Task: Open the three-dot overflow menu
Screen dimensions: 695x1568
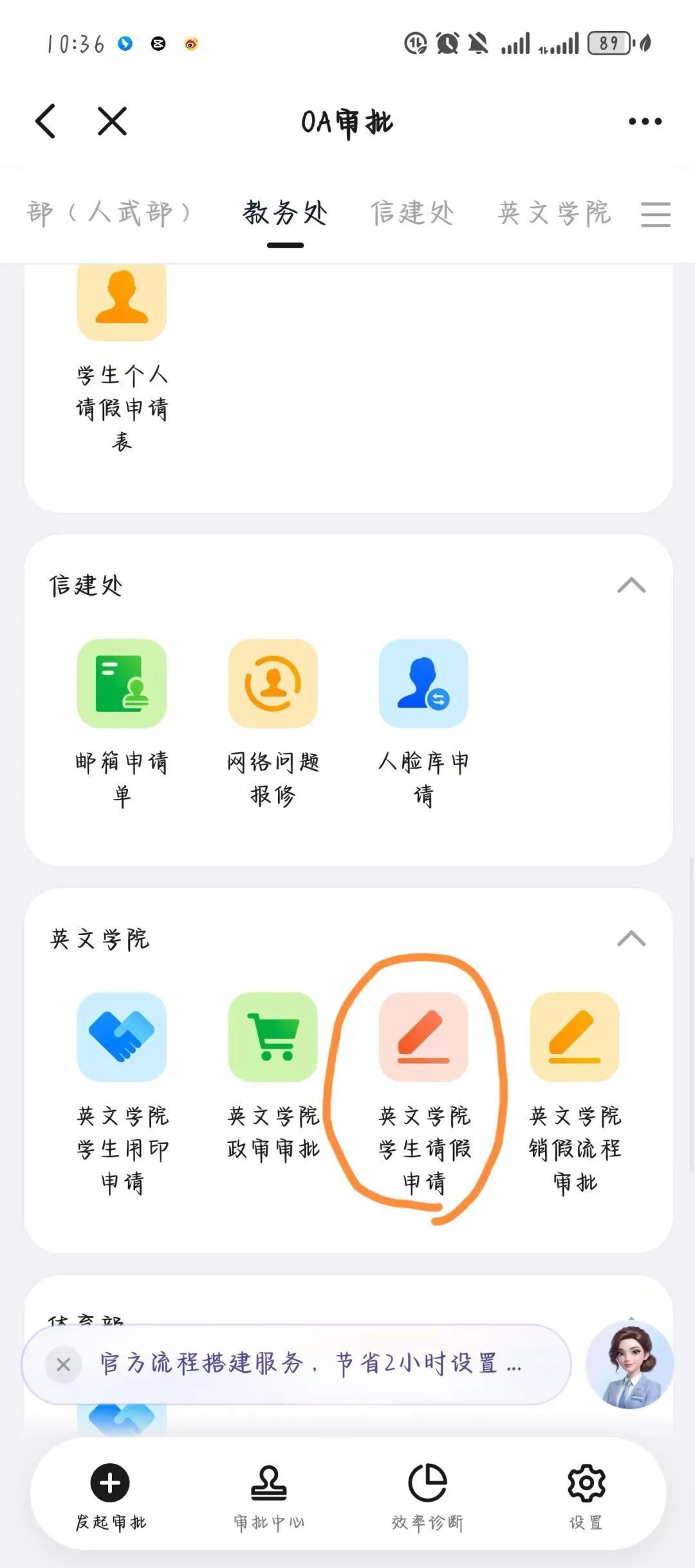Action: coord(645,121)
